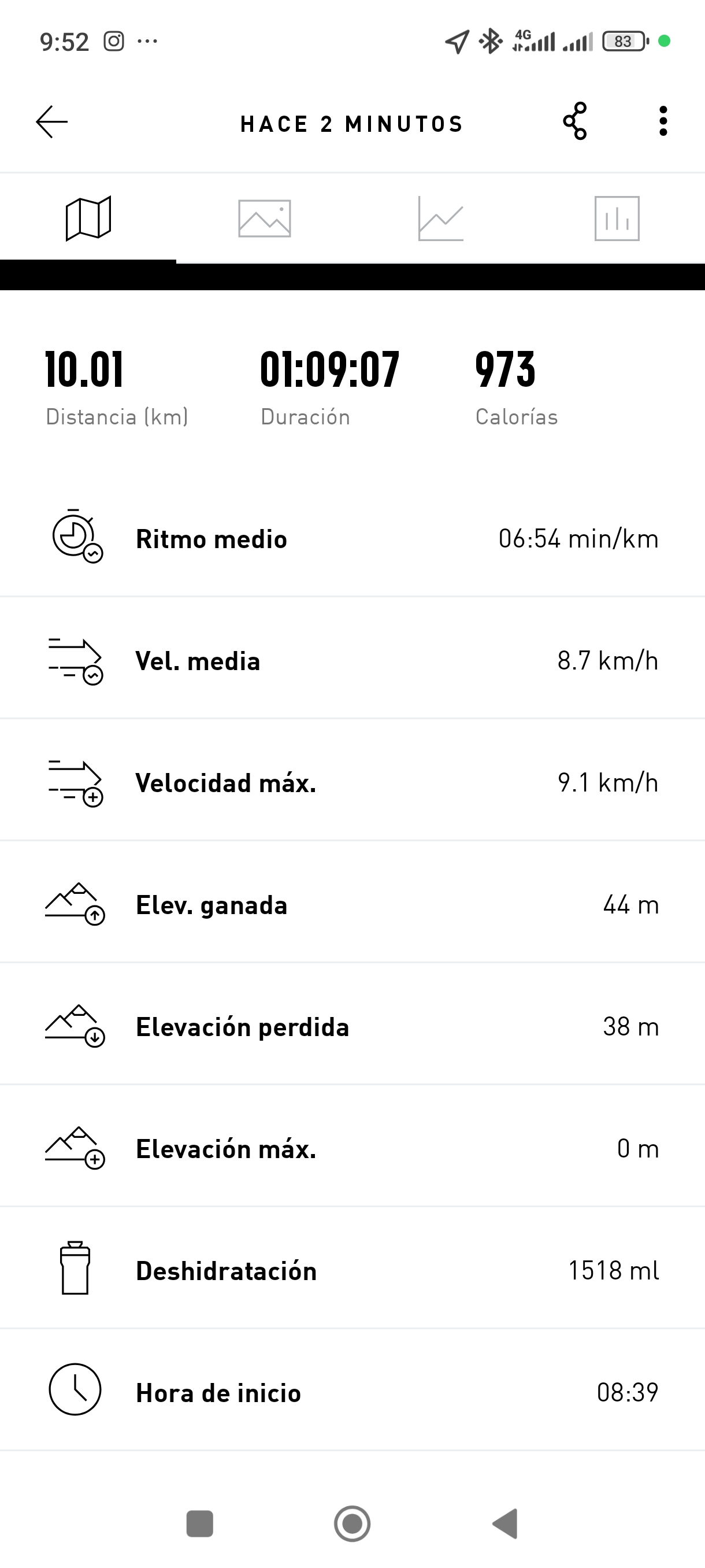
Task: Select the statistics bar chart icon
Action: pyautogui.click(x=616, y=219)
